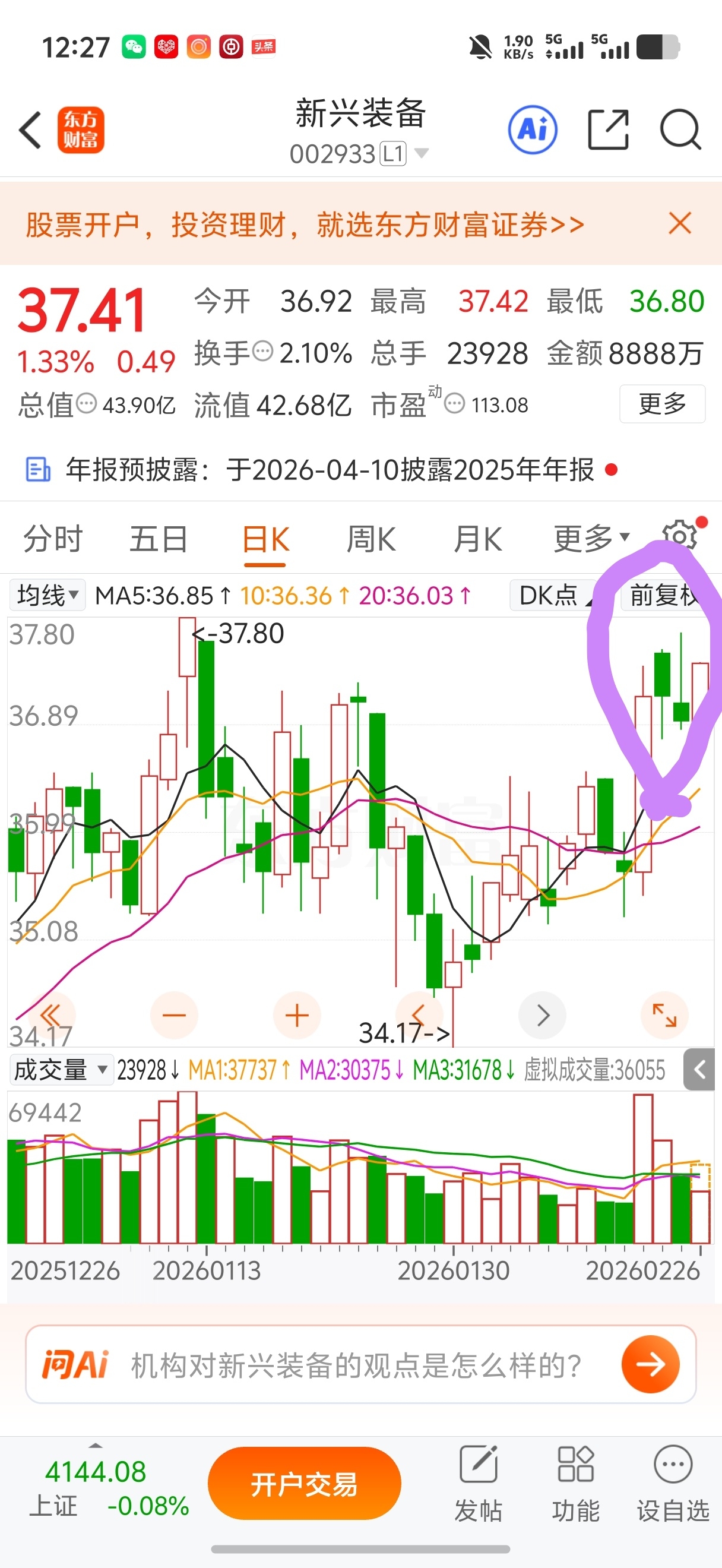Open chart settings gear
Image resolution: width=722 pixels, height=1568 pixels.
[680, 536]
